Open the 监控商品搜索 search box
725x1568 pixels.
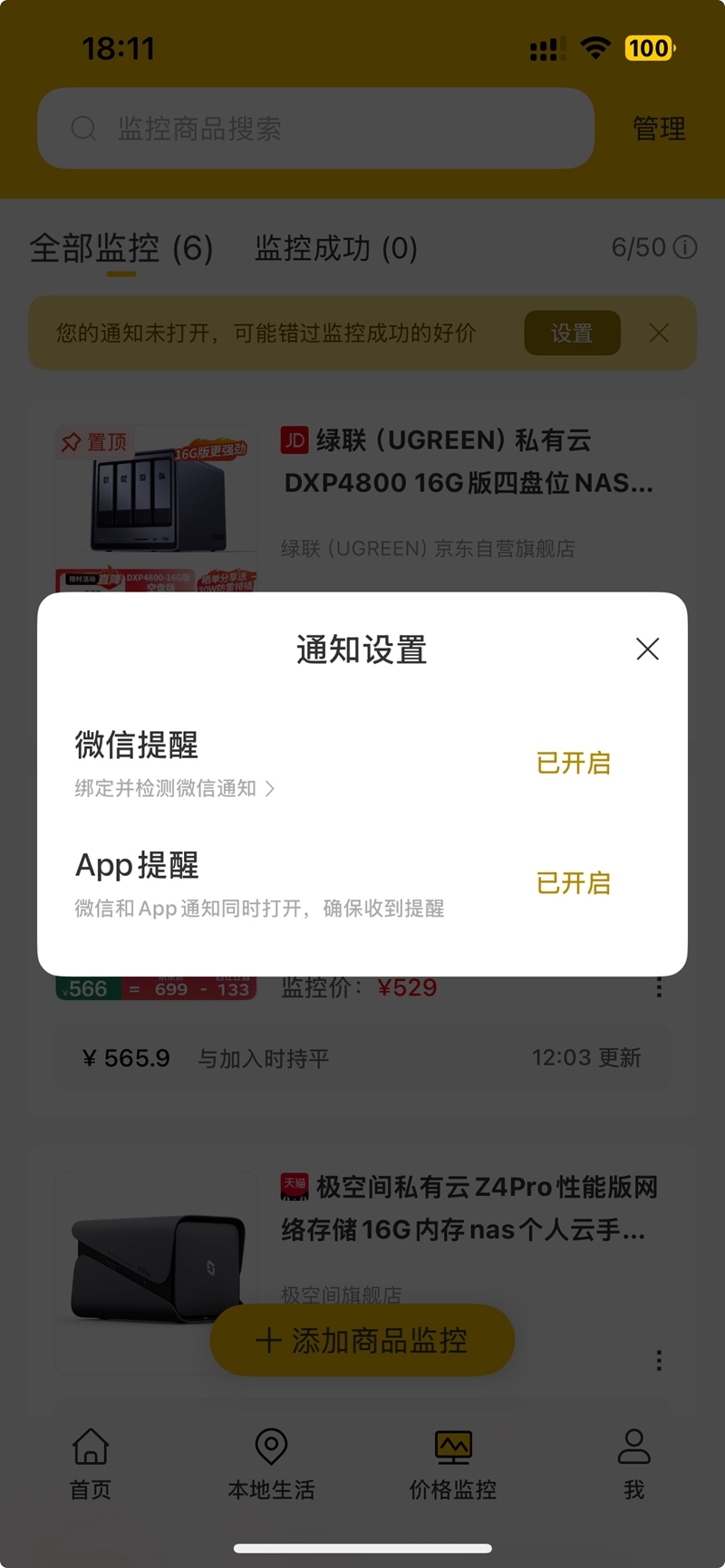tap(315, 129)
